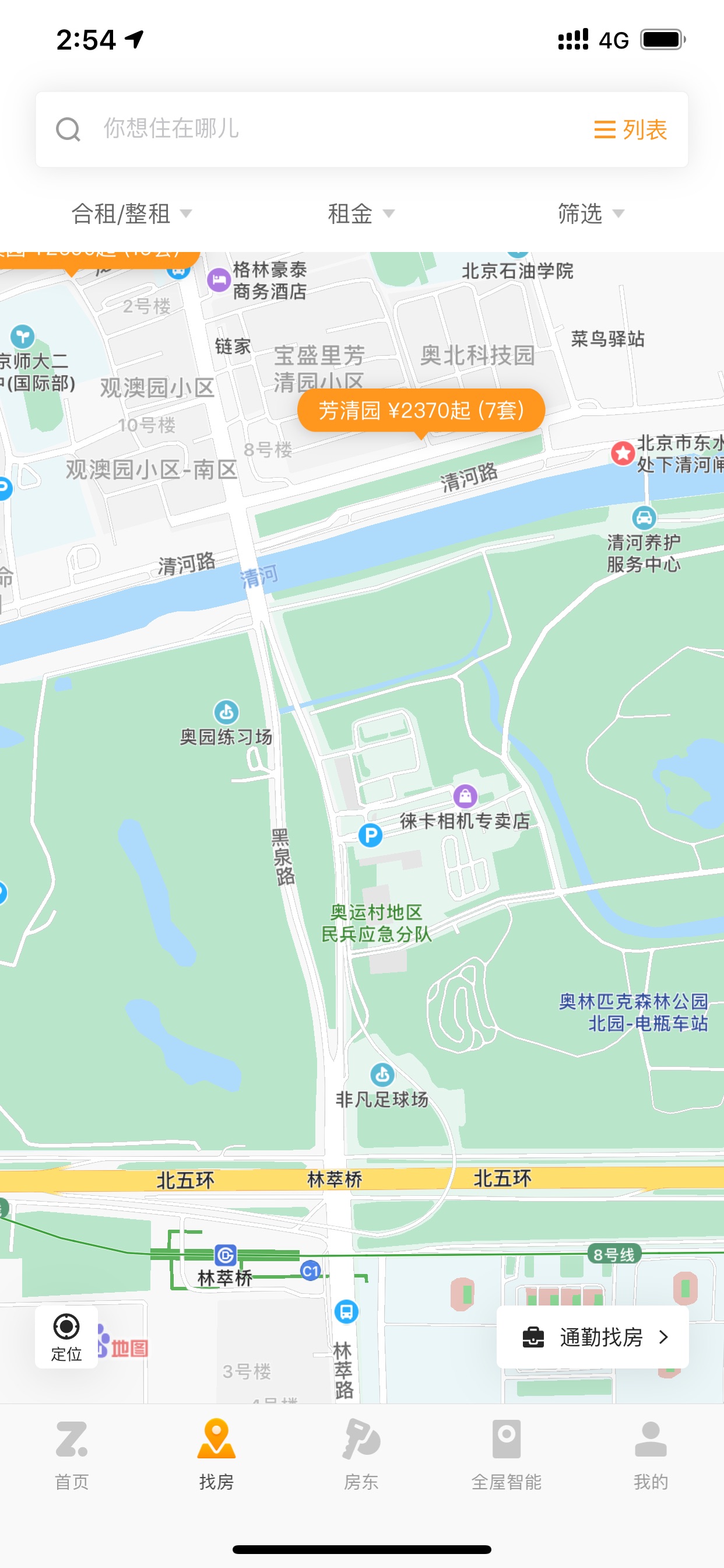724x1568 pixels.
Task: Expand the 合租/整租 dropdown
Action: 131,213
